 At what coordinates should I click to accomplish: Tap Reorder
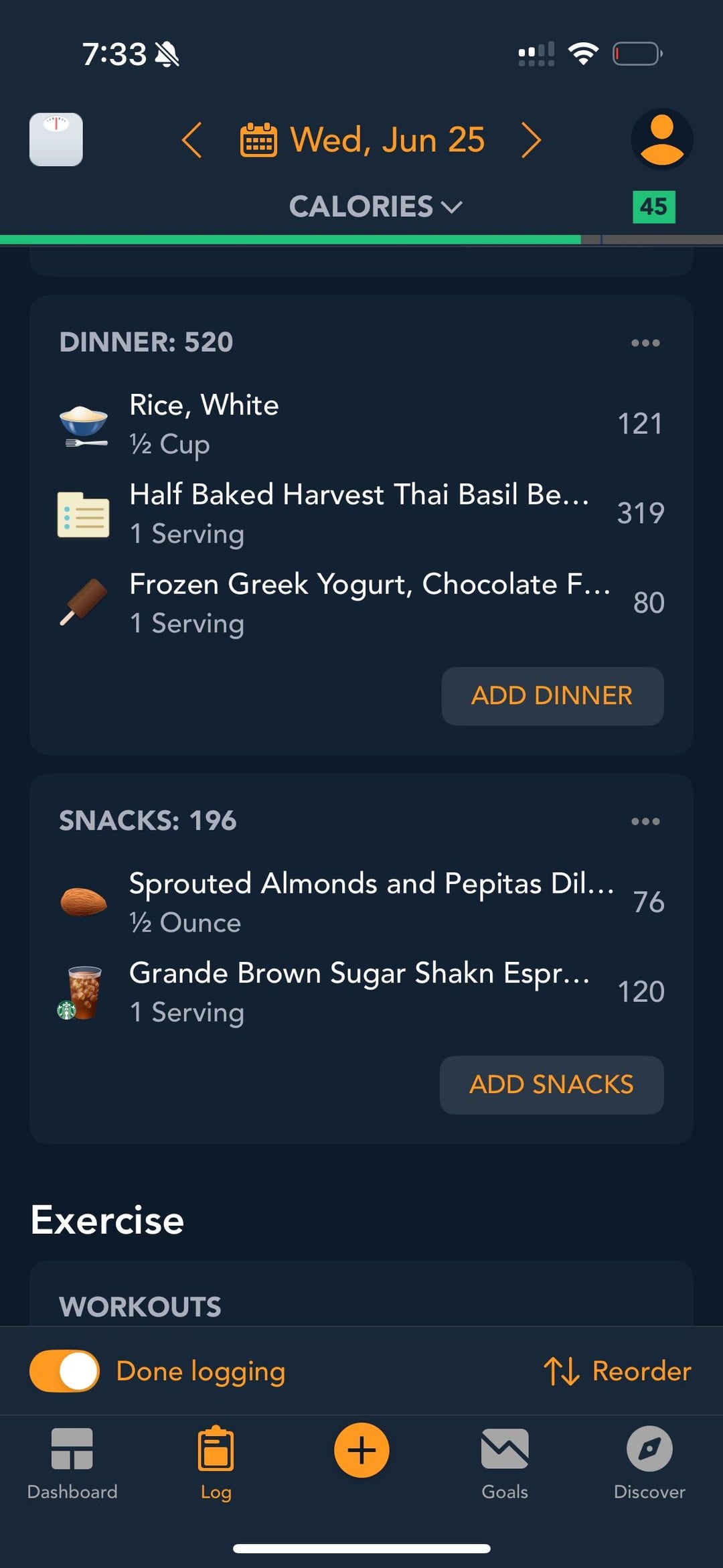point(617,1371)
